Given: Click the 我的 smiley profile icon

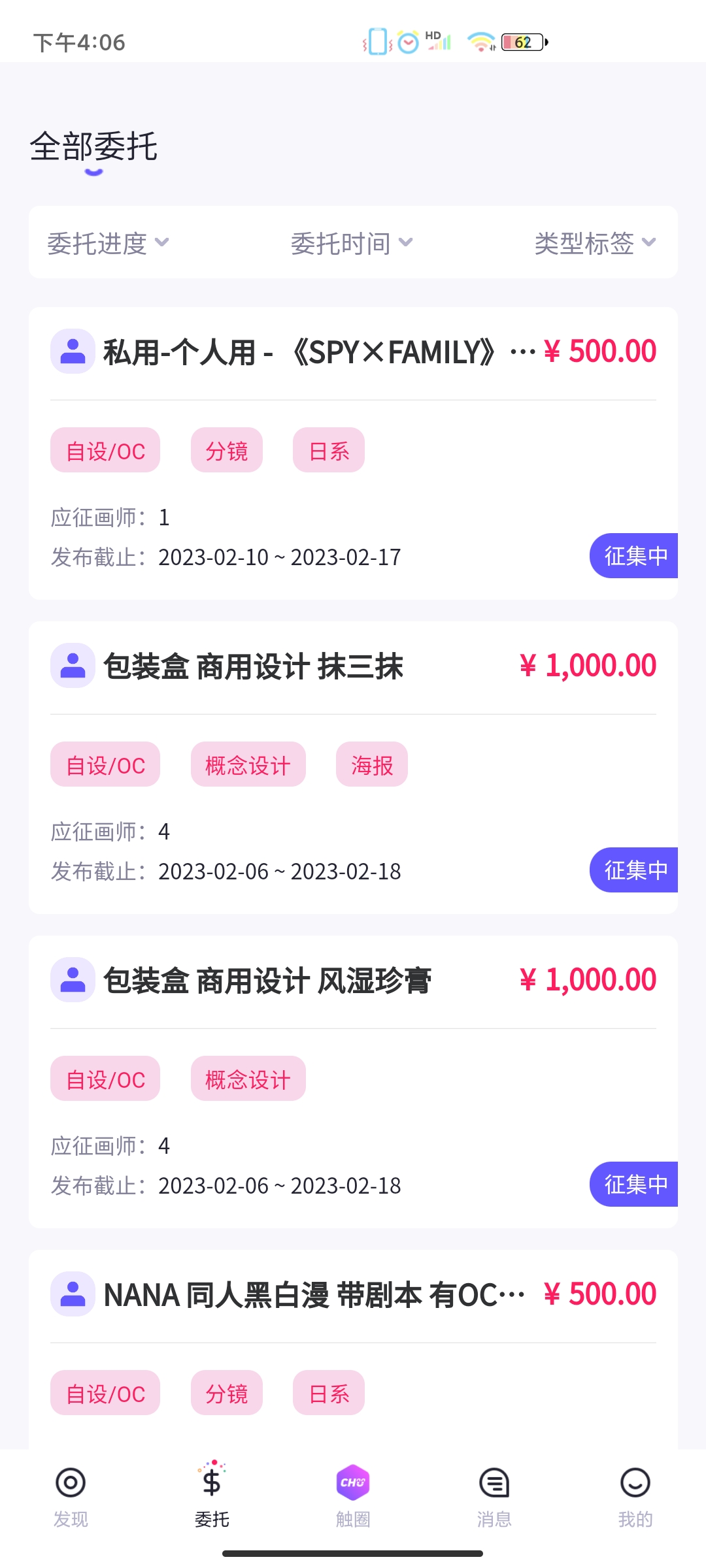Looking at the screenshot, I should click(x=635, y=1484).
